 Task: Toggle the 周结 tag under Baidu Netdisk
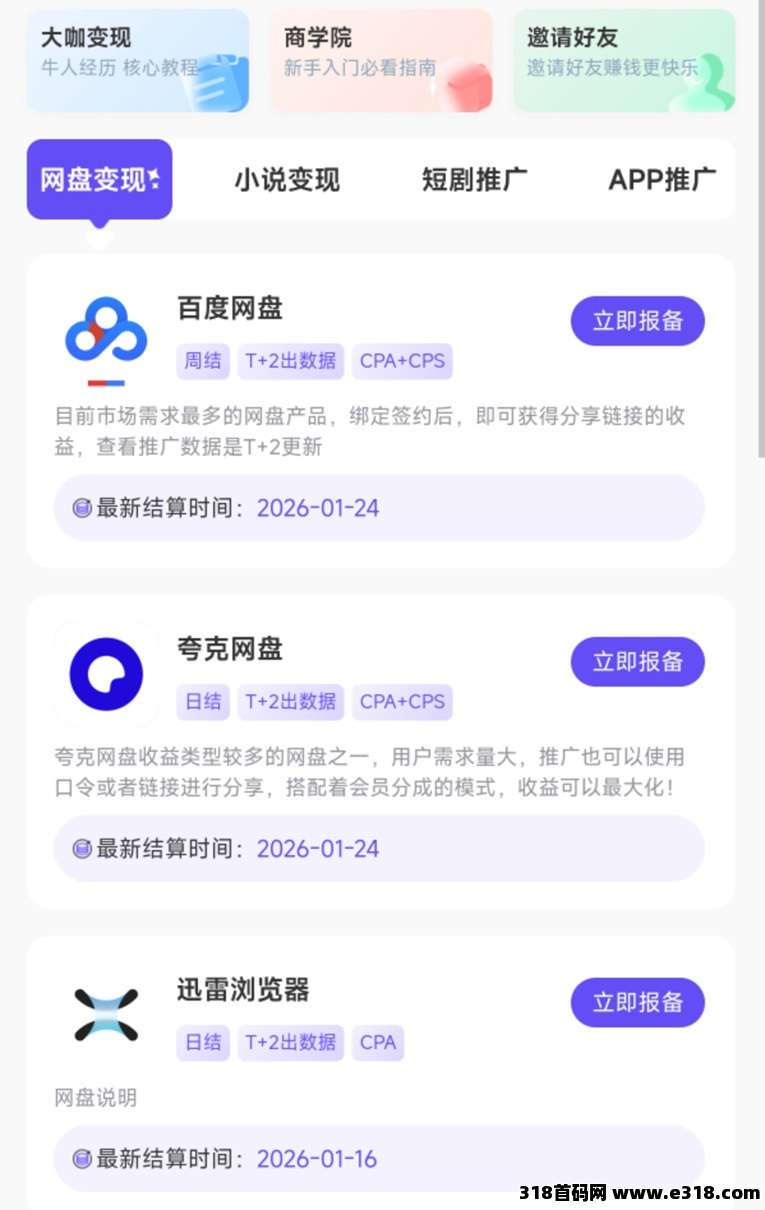203,361
